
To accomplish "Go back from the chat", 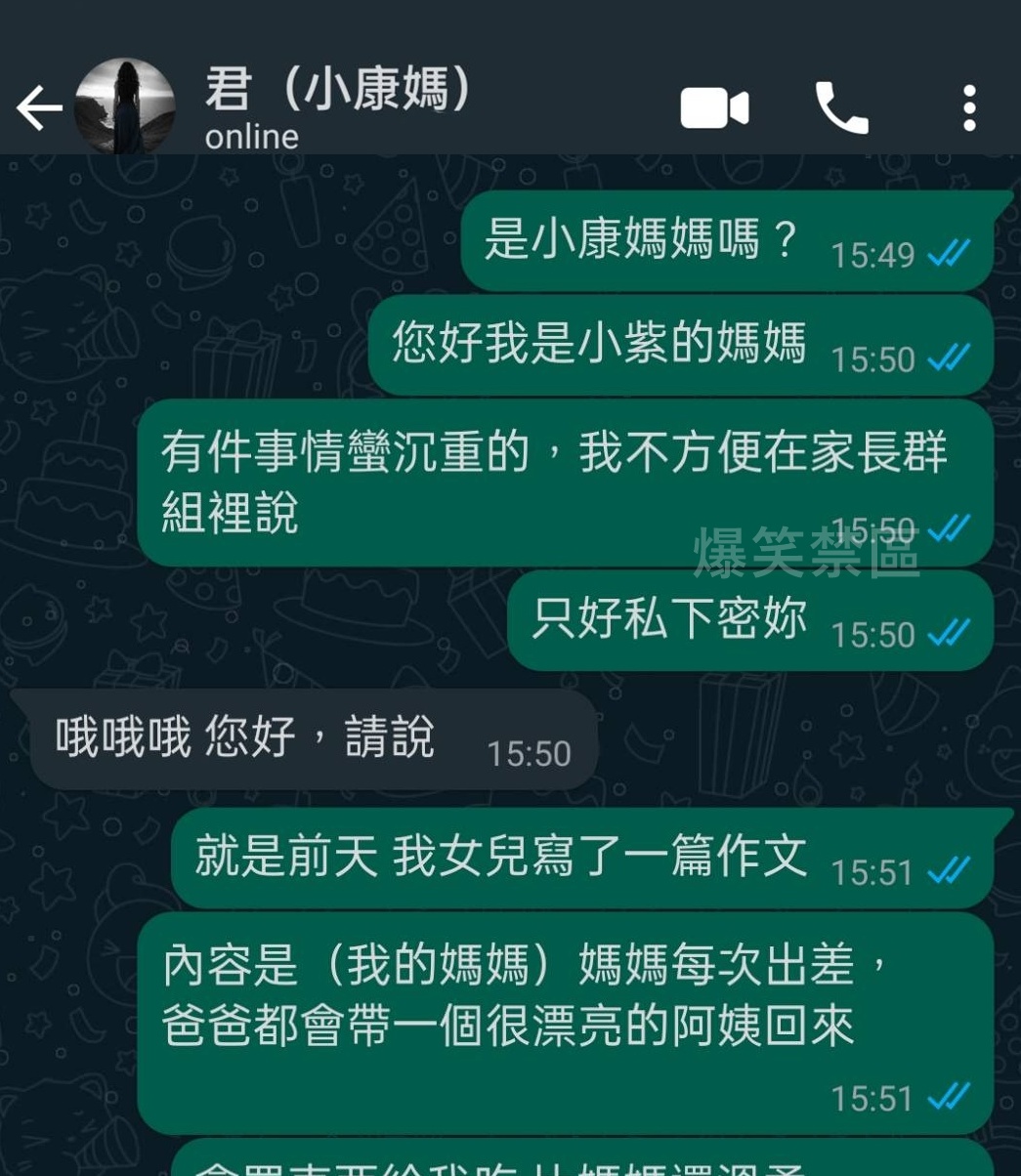I will click(x=39, y=107).
